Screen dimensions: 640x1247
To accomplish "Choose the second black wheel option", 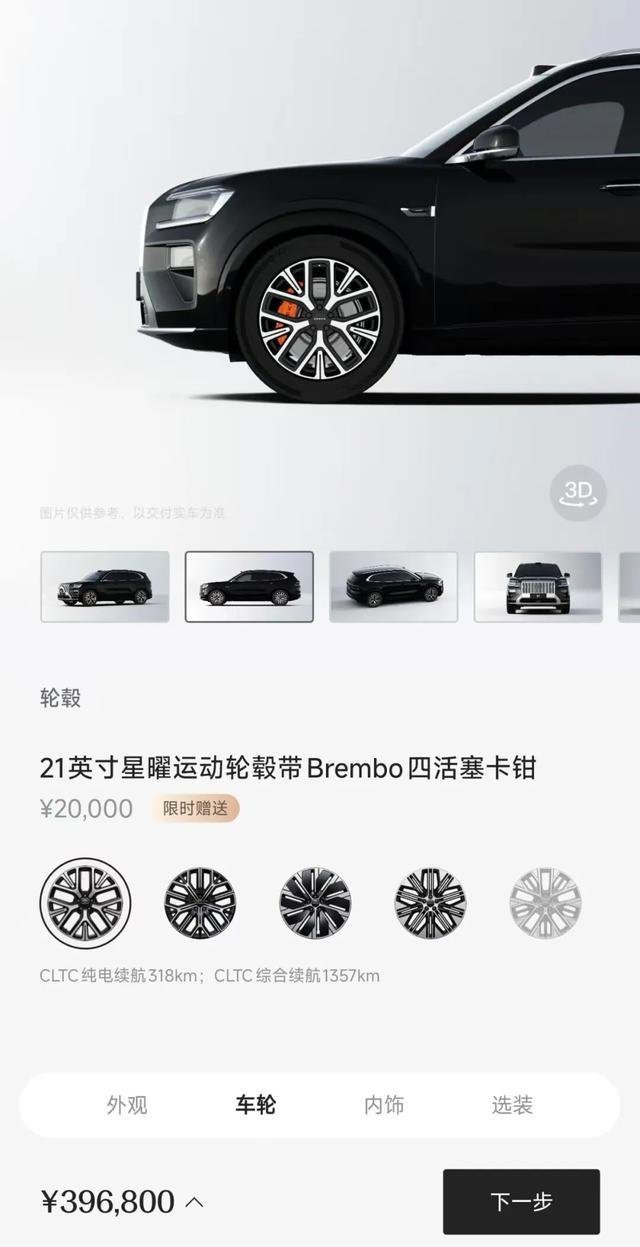I will (200, 903).
